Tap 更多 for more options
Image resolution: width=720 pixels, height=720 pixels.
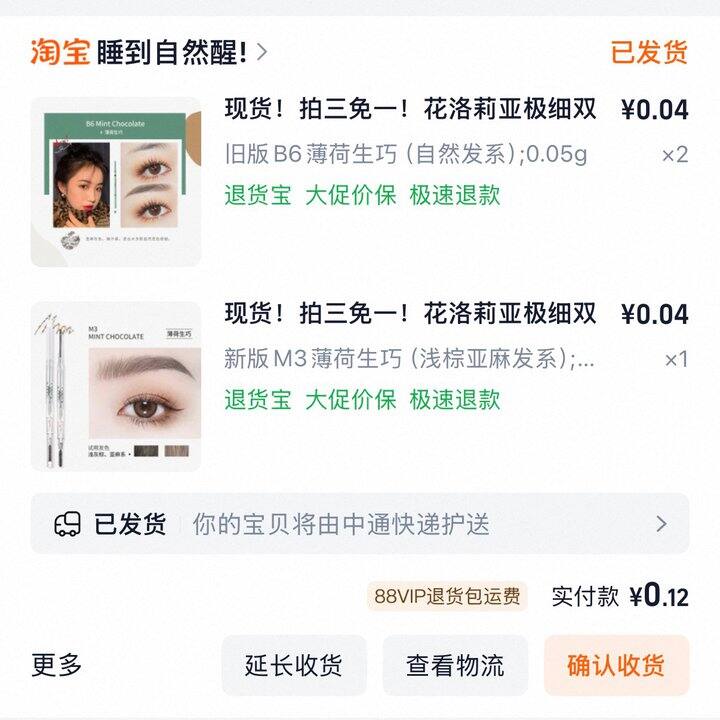56,664
